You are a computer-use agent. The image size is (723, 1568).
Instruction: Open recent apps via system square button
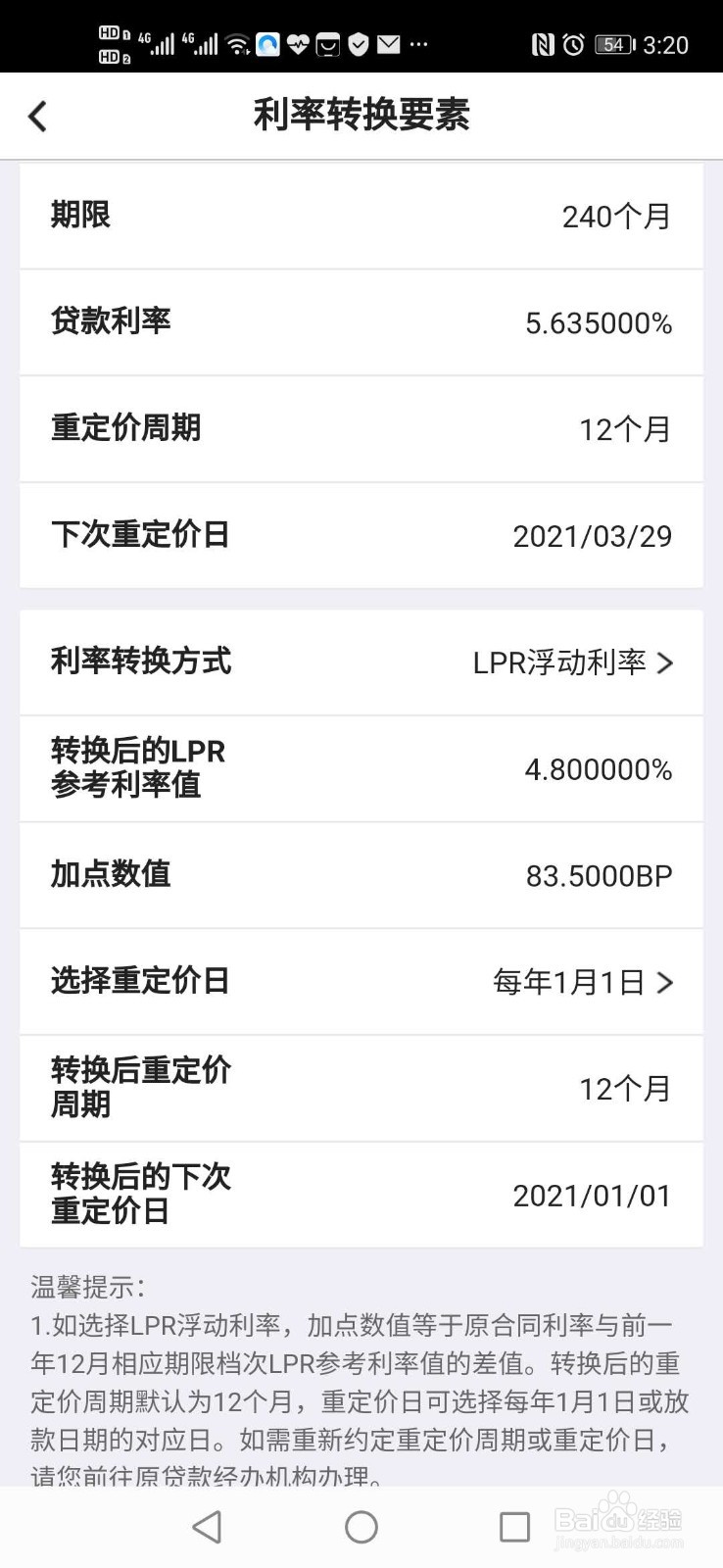pyautogui.click(x=514, y=1527)
